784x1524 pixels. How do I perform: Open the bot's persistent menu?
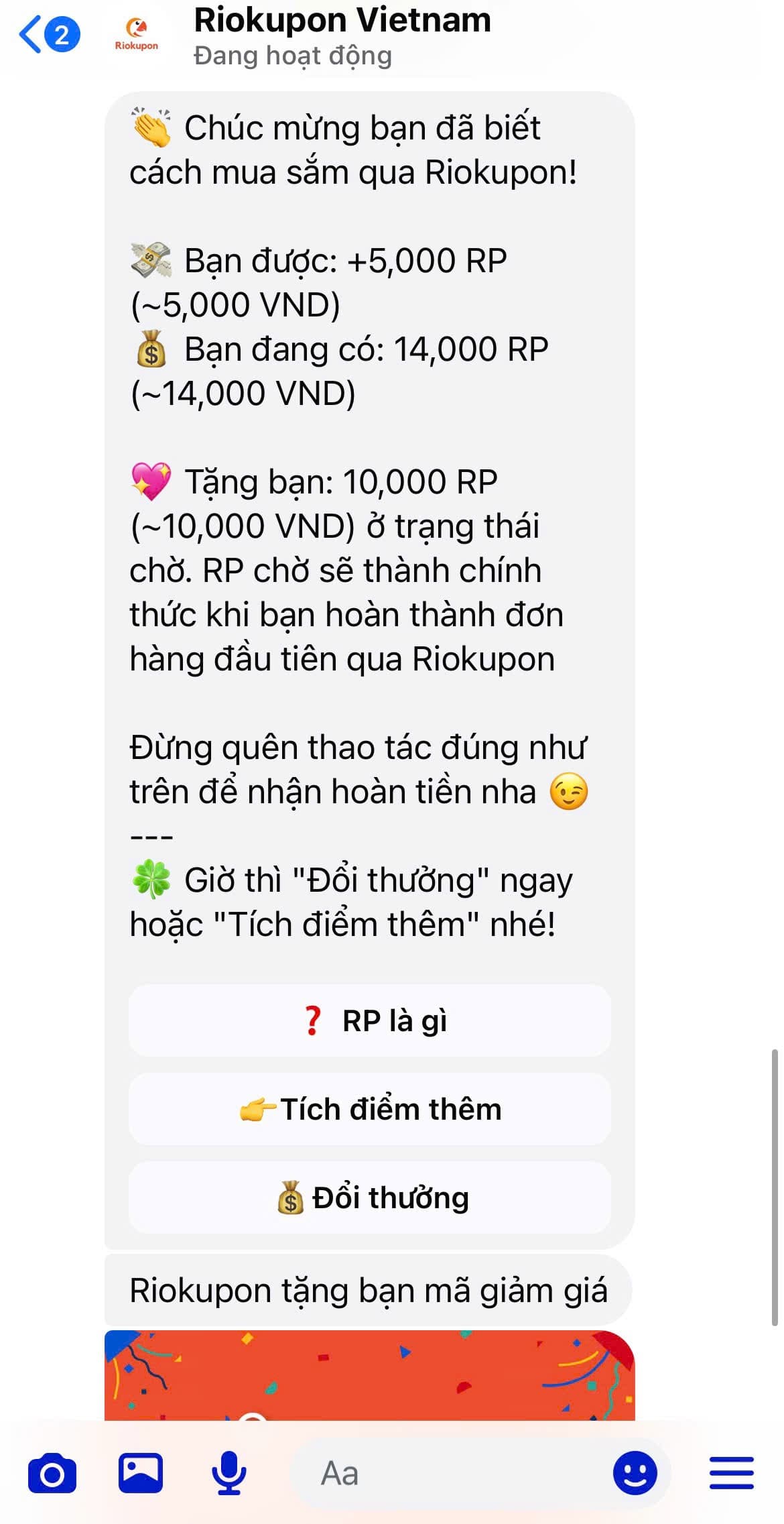[731, 1474]
